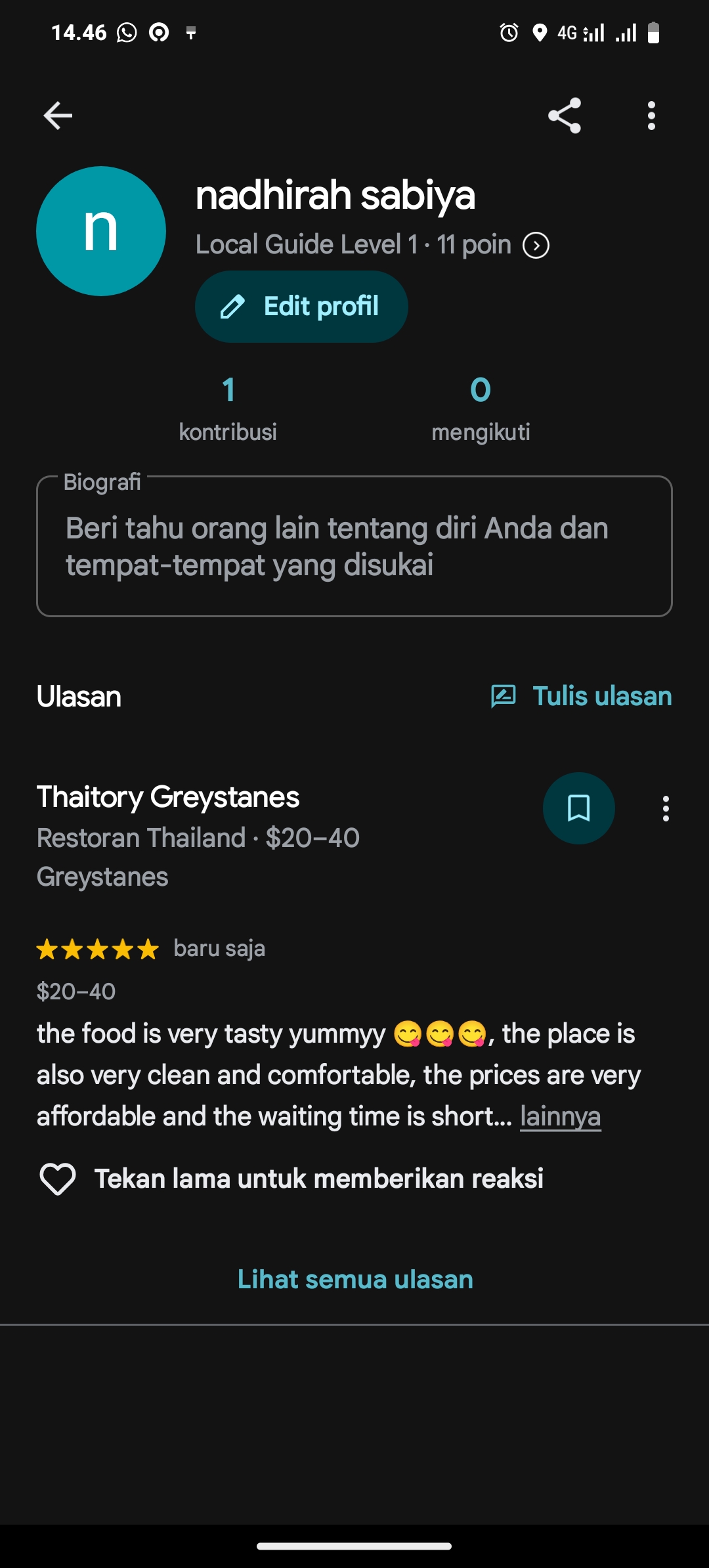
Task: Go back using the top arrow
Action: click(58, 116)
